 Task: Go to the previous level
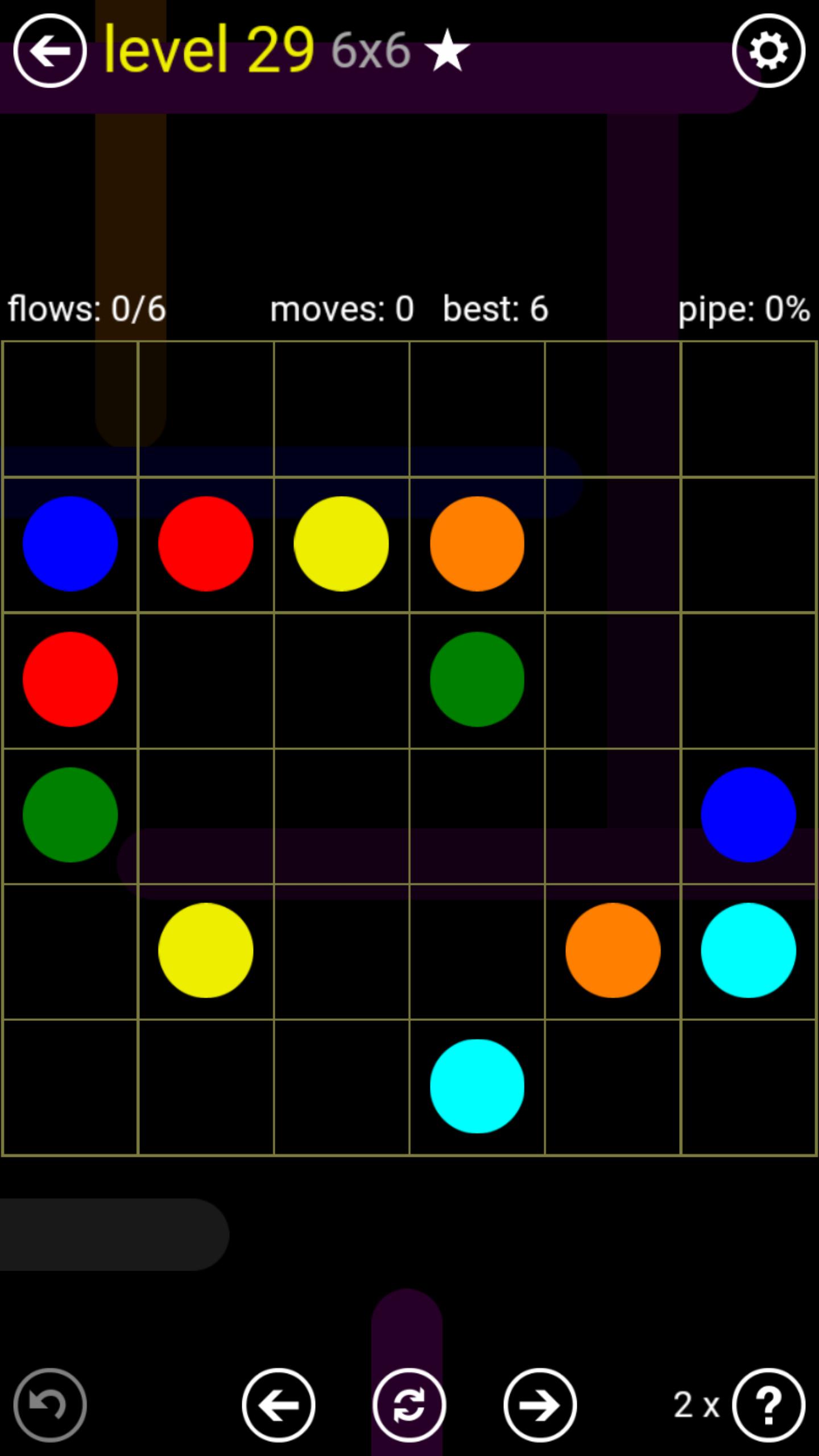point(278,1405)
